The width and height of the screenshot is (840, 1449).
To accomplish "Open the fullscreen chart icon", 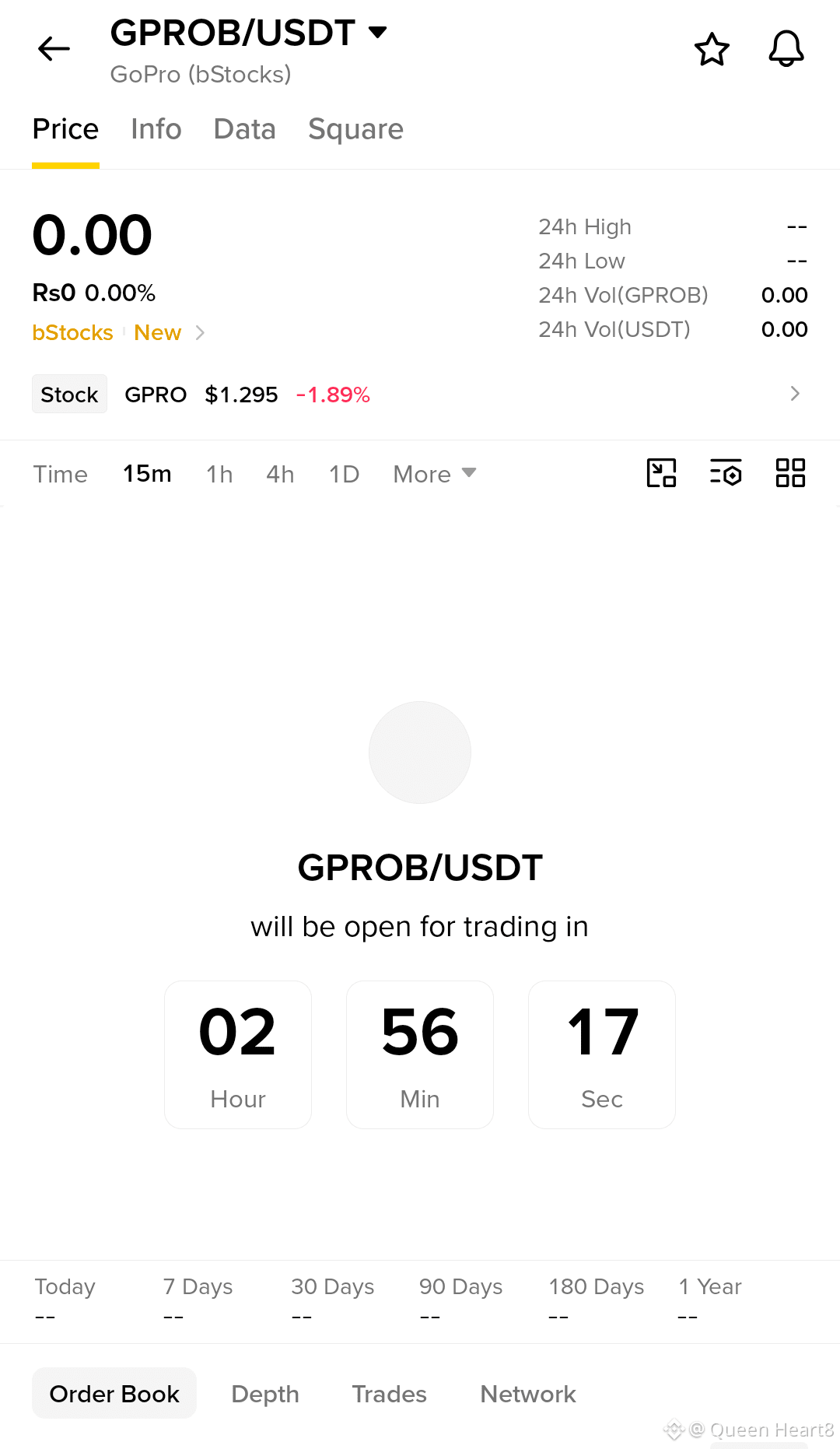I will (662, 473).
